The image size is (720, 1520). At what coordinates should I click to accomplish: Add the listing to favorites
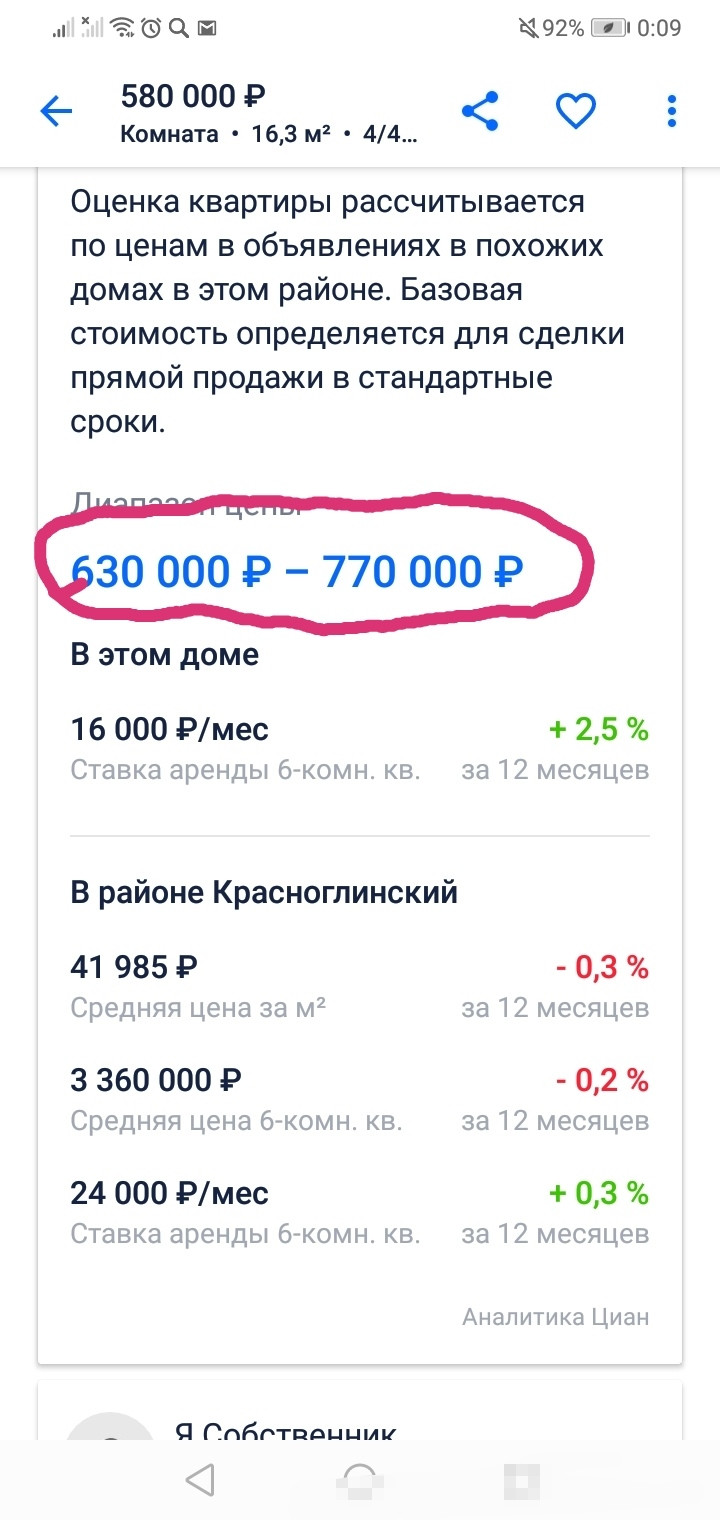click(576, 111)
